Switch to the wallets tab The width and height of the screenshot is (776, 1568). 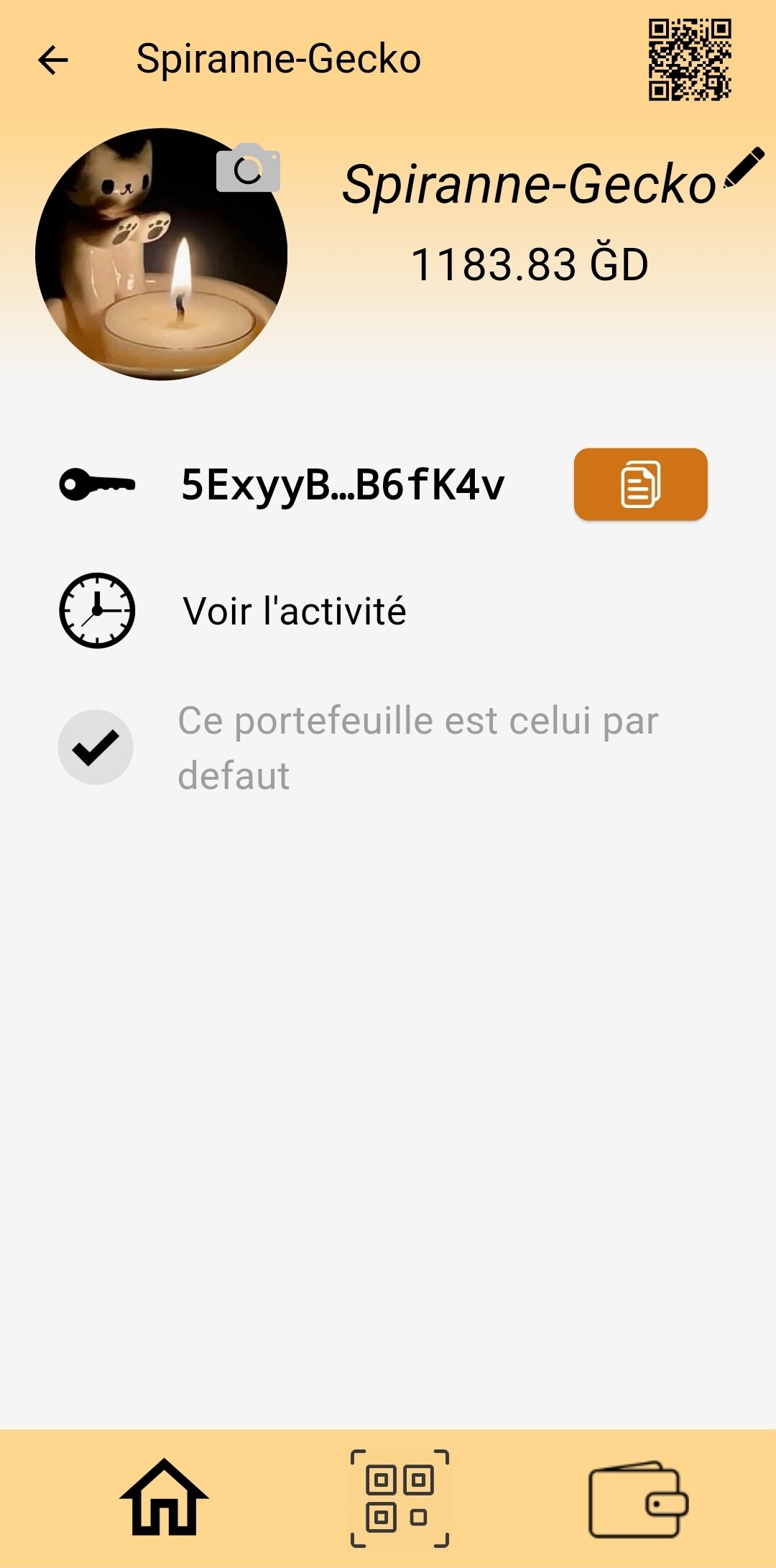click(x=638, y=1500)
